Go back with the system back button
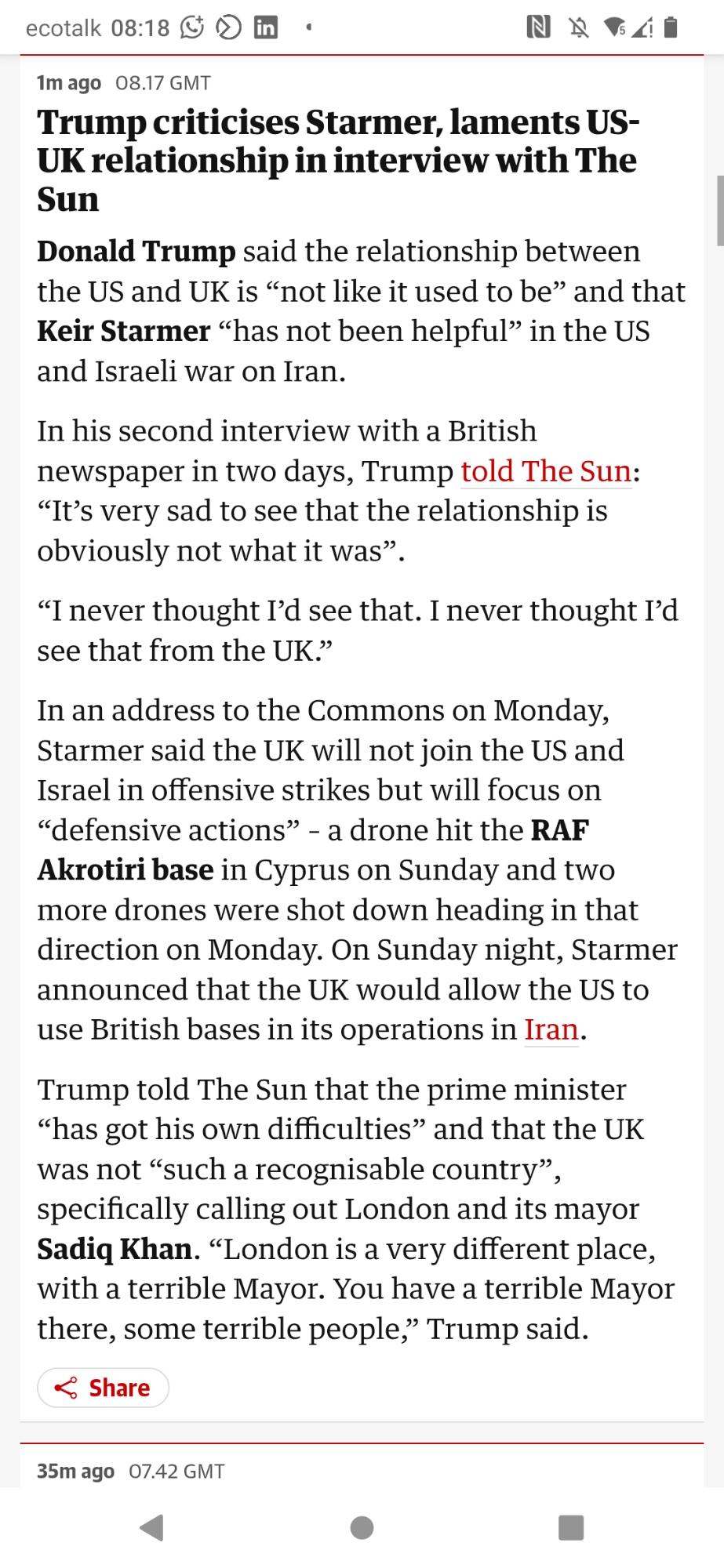Viewport: 724px width, 1568px height. (x=151, y=1527)
